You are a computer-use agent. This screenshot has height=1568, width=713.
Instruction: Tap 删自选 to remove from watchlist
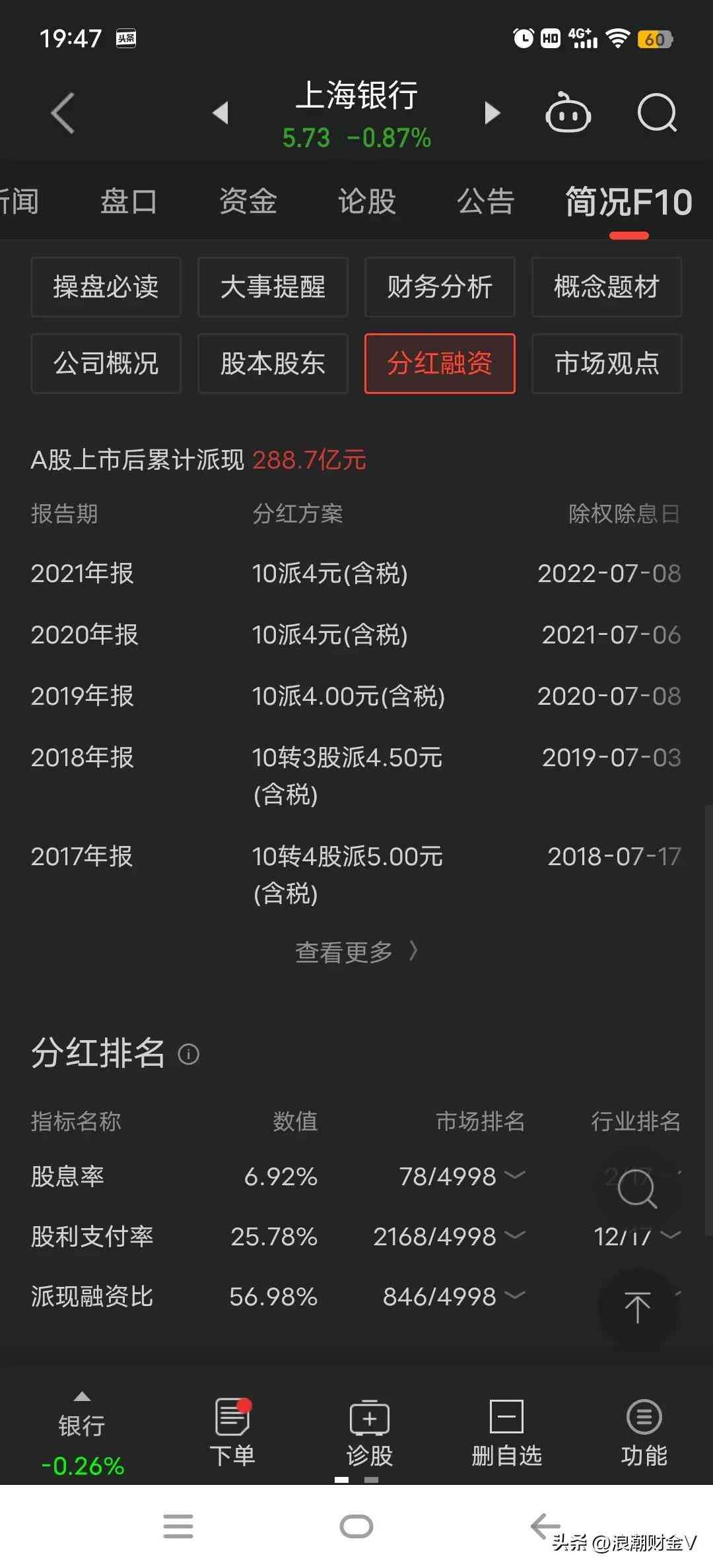tap(506, 1432)
